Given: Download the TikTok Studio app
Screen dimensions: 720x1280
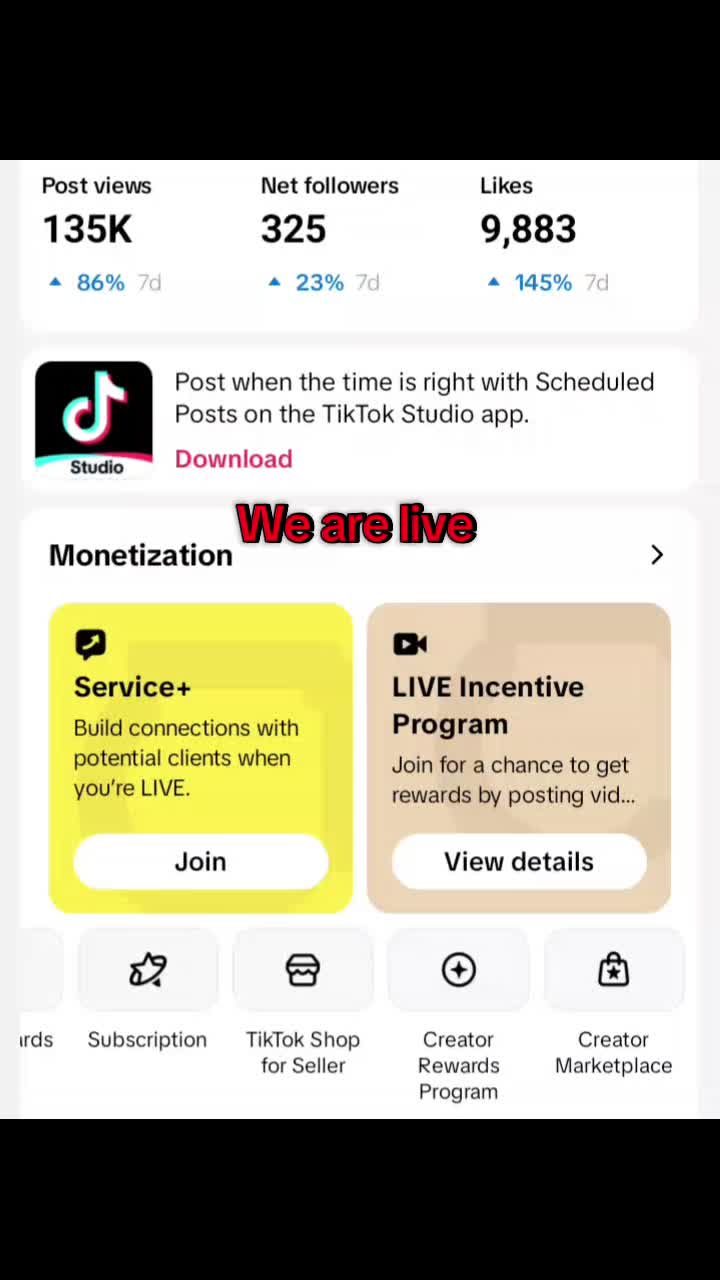Looking at the screenshot, I should coord(233,459).
